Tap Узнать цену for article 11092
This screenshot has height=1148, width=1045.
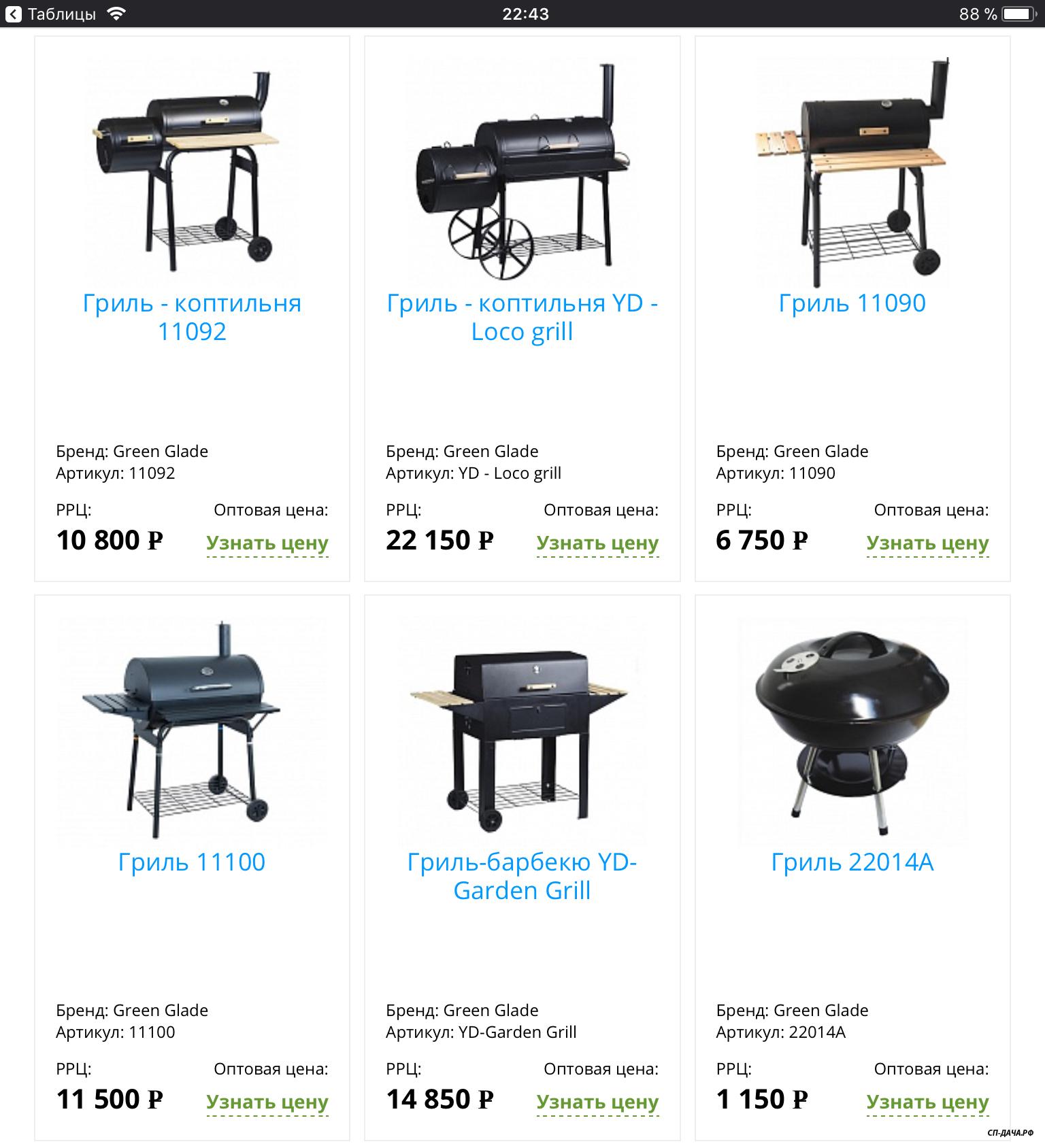tap(267, 543)
